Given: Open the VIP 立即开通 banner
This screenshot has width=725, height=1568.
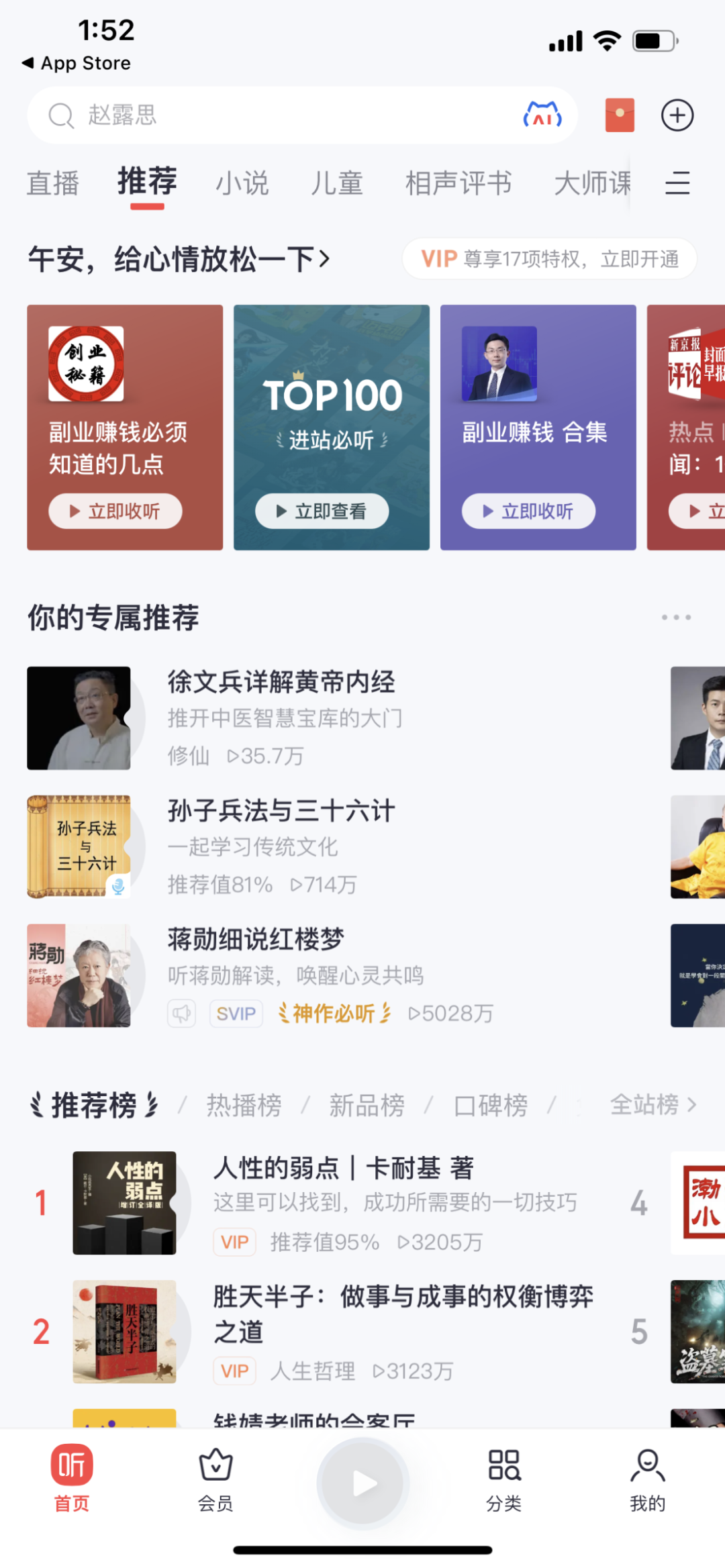Looking at the screenshot, I should point(549,259).
